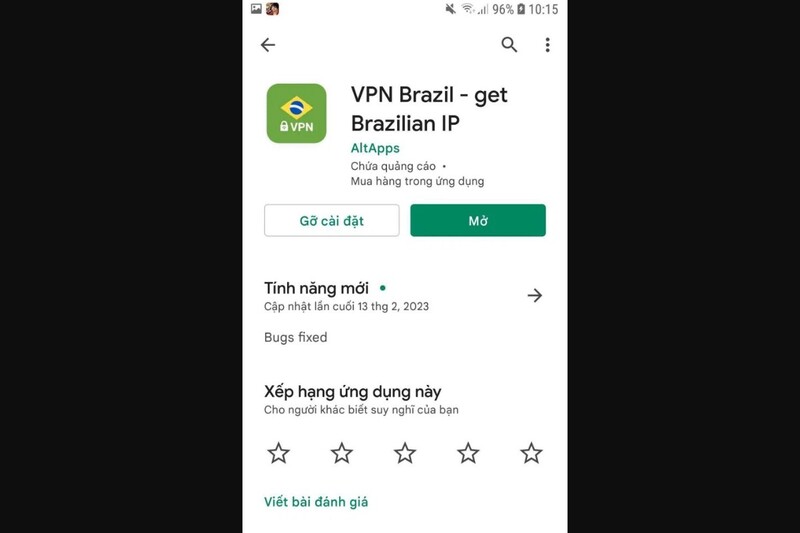Open the three-dot overflow menu

coord(547,45)
